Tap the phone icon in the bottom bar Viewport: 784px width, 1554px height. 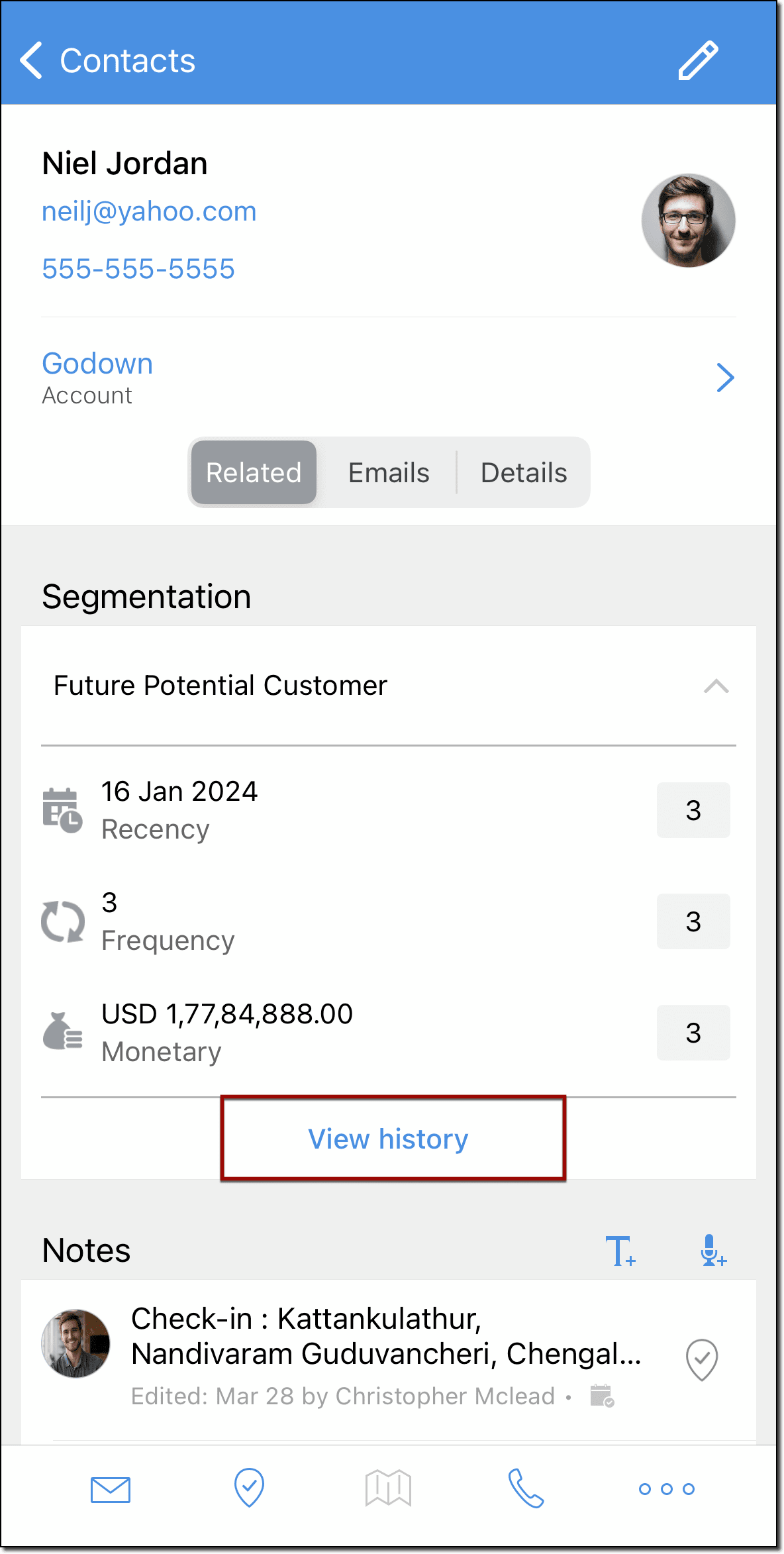[x=526, y=1488]
